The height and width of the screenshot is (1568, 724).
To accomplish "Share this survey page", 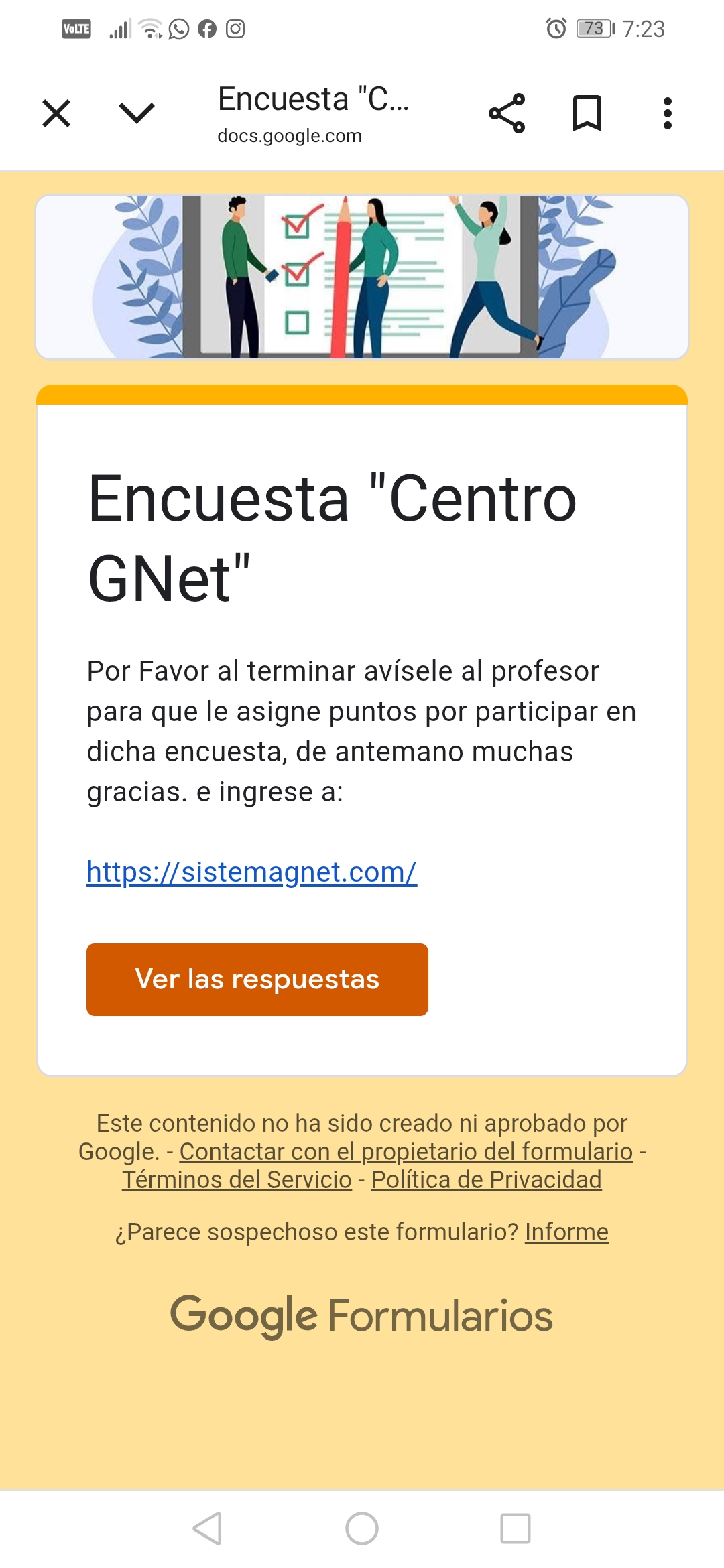I will click(x=507, y=113).
